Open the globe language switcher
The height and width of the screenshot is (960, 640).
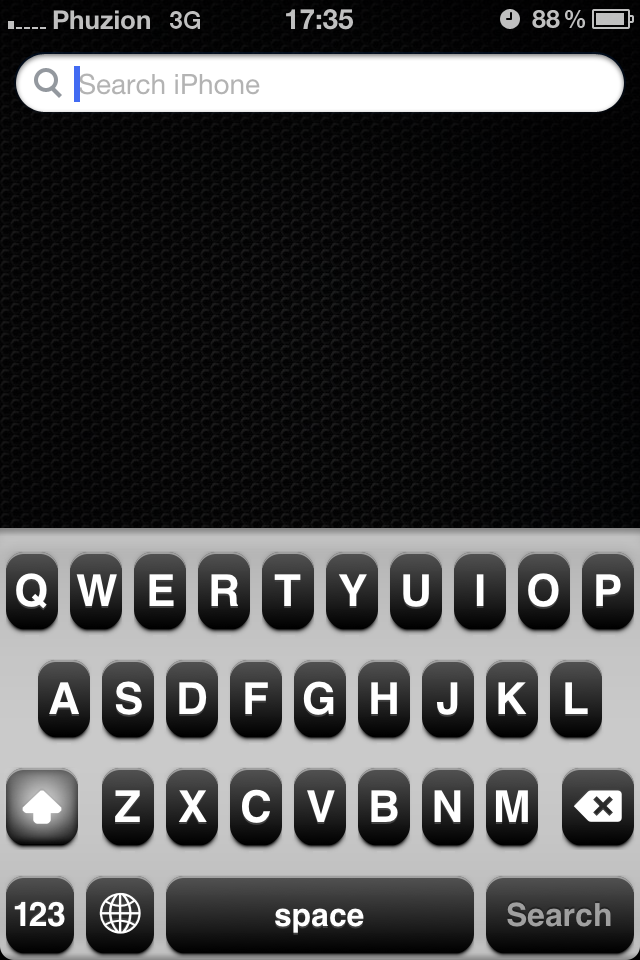120,914
